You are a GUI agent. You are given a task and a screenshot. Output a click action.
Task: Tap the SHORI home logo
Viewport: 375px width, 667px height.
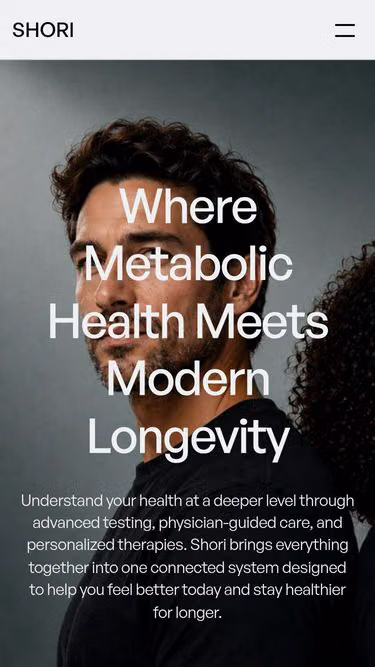pyautogui.click(x=43, y=30)
